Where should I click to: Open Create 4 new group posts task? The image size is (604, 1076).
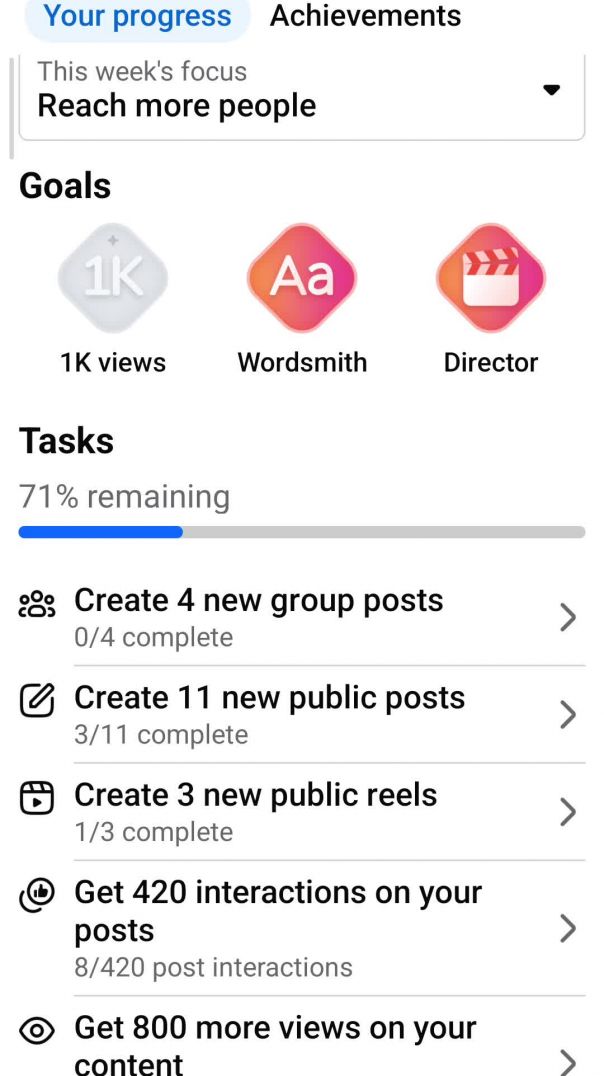(x=302, y=617)
